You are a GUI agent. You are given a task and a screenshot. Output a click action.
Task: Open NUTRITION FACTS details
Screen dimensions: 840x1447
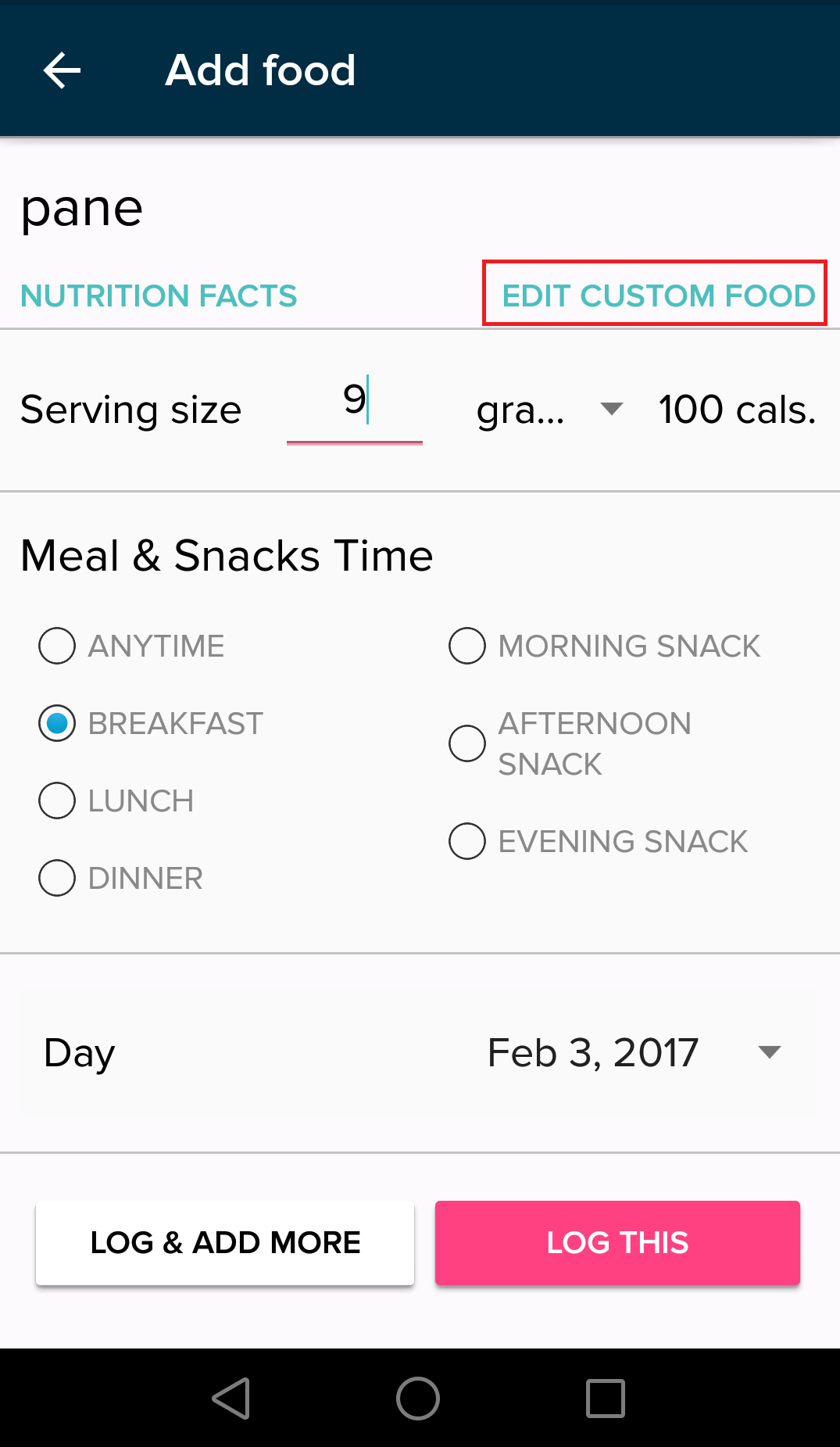[x=159, y=295]
